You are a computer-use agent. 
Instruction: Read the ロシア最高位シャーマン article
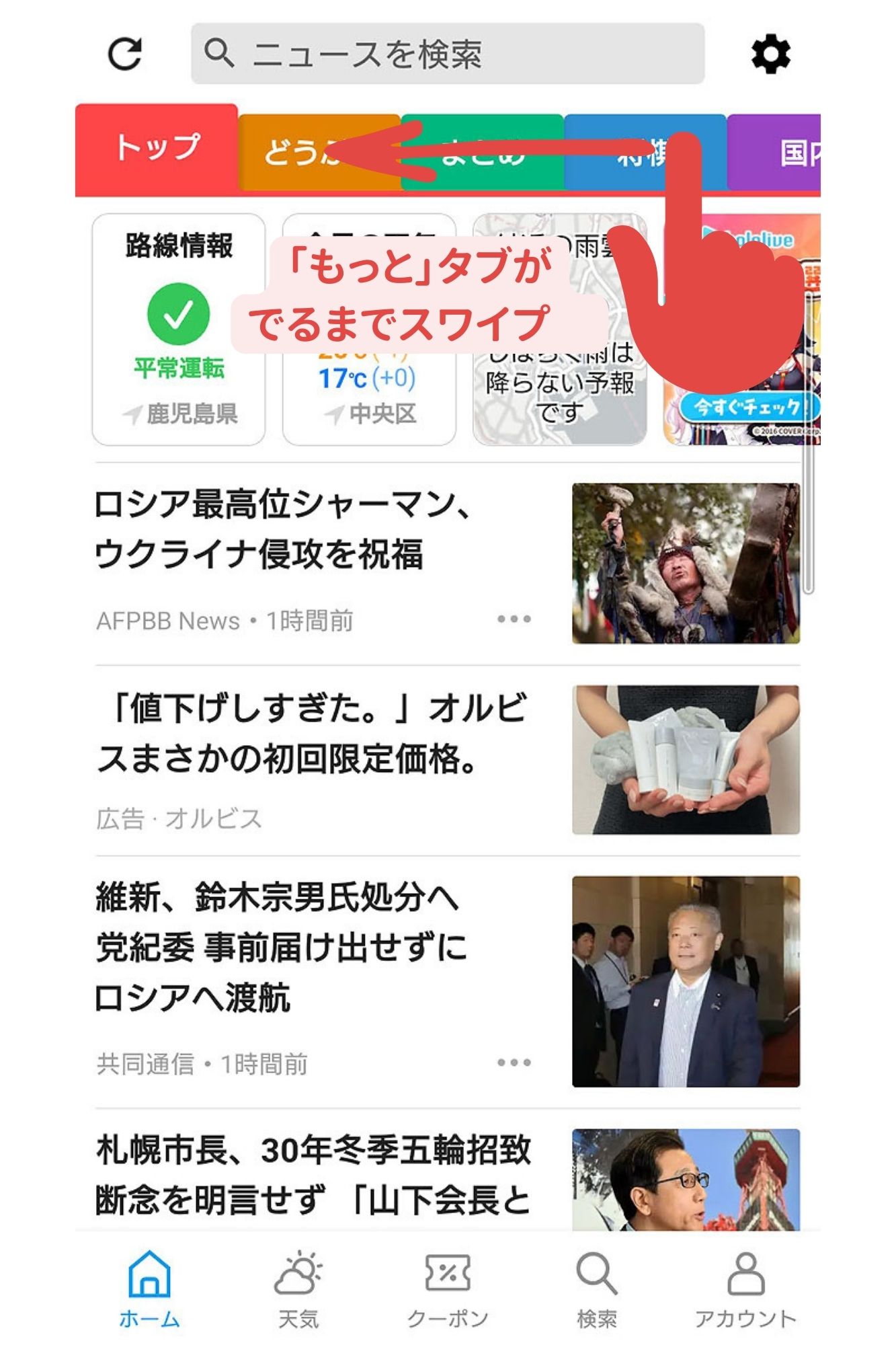pyautogui.click(x=282, y=530)
